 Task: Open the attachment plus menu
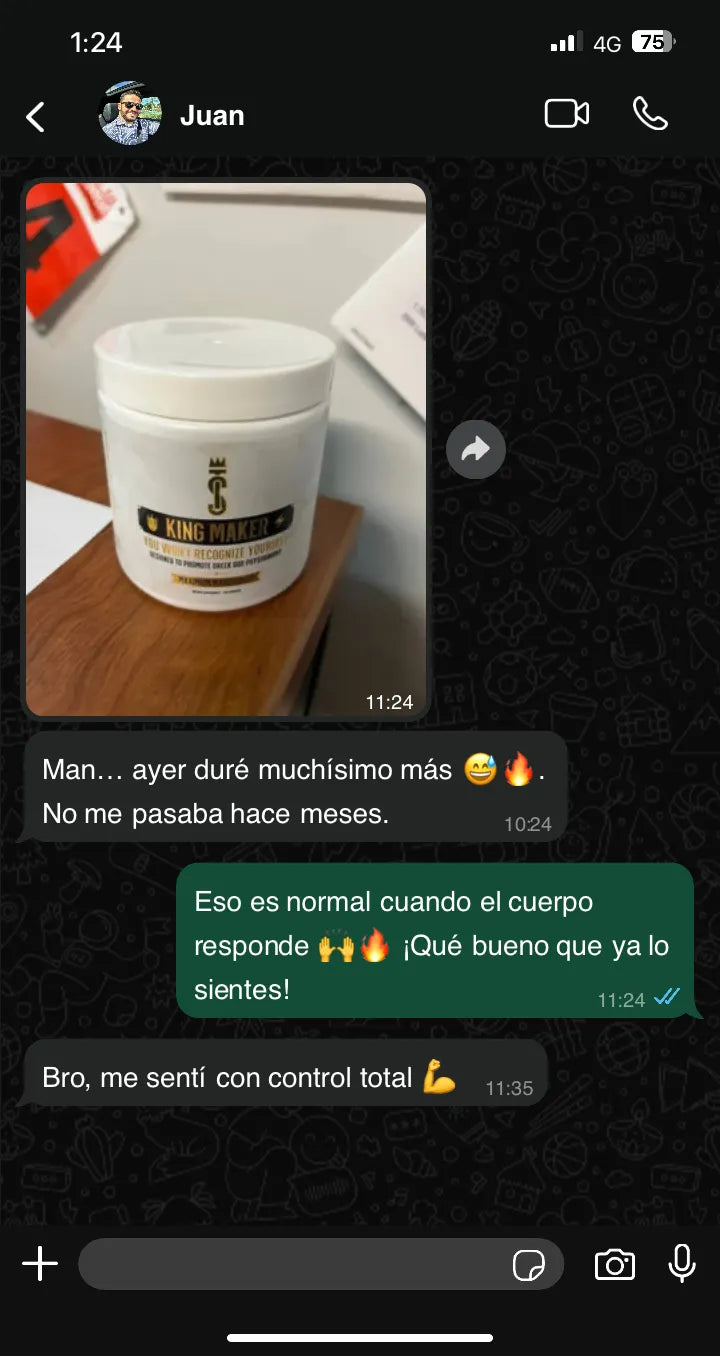[40, 1264]
